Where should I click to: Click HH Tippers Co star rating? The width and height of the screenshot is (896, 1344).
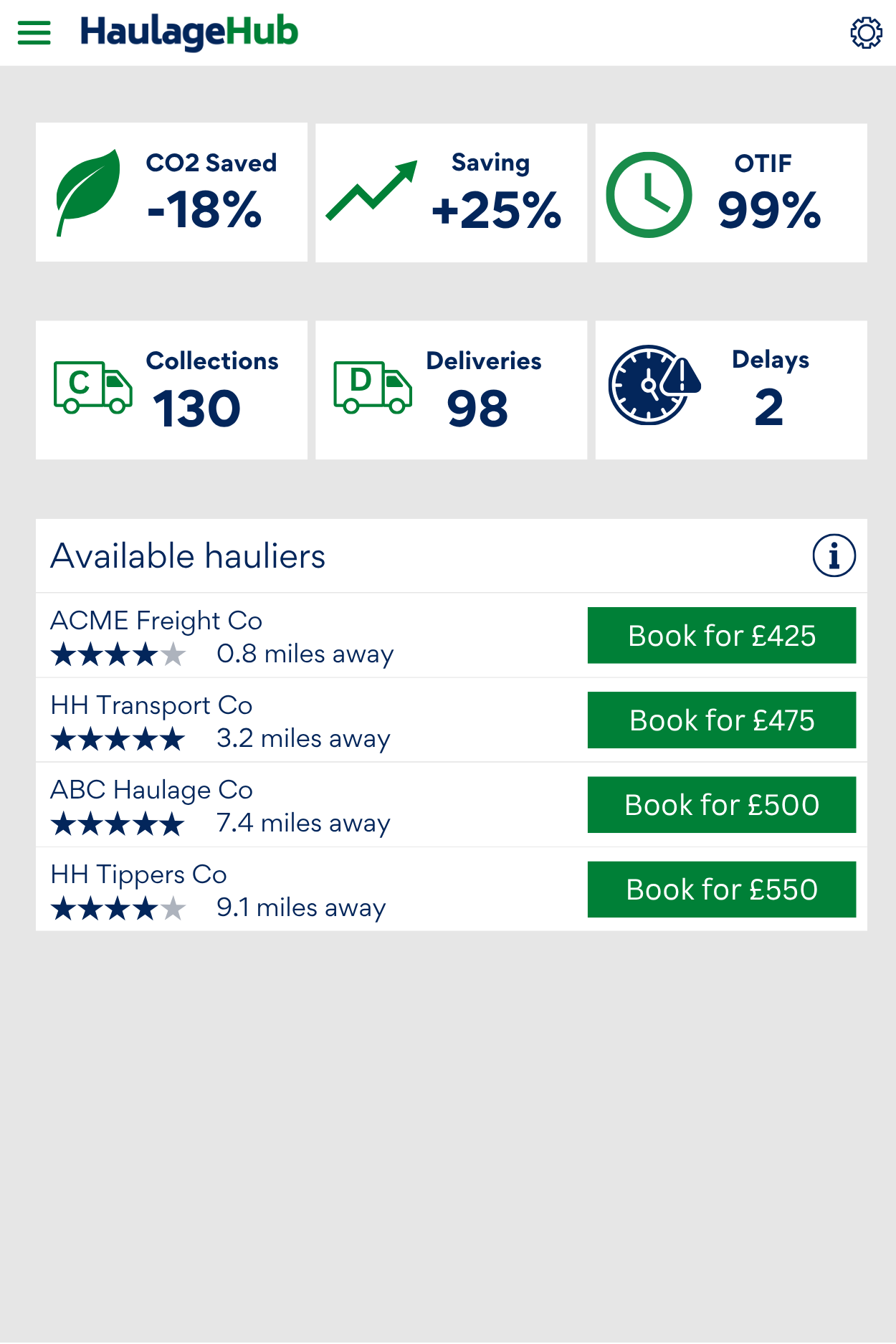click(x=118, y=908)
